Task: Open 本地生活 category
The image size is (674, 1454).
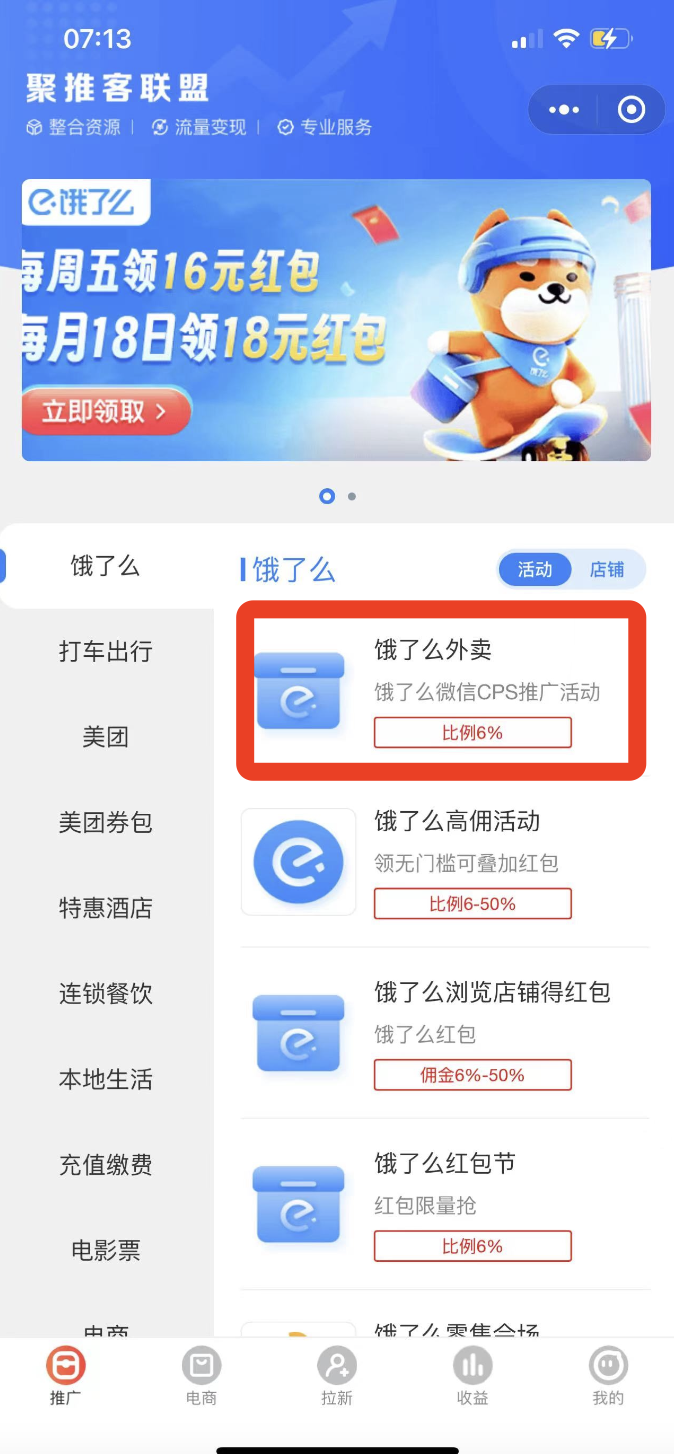Action: 105,1080
